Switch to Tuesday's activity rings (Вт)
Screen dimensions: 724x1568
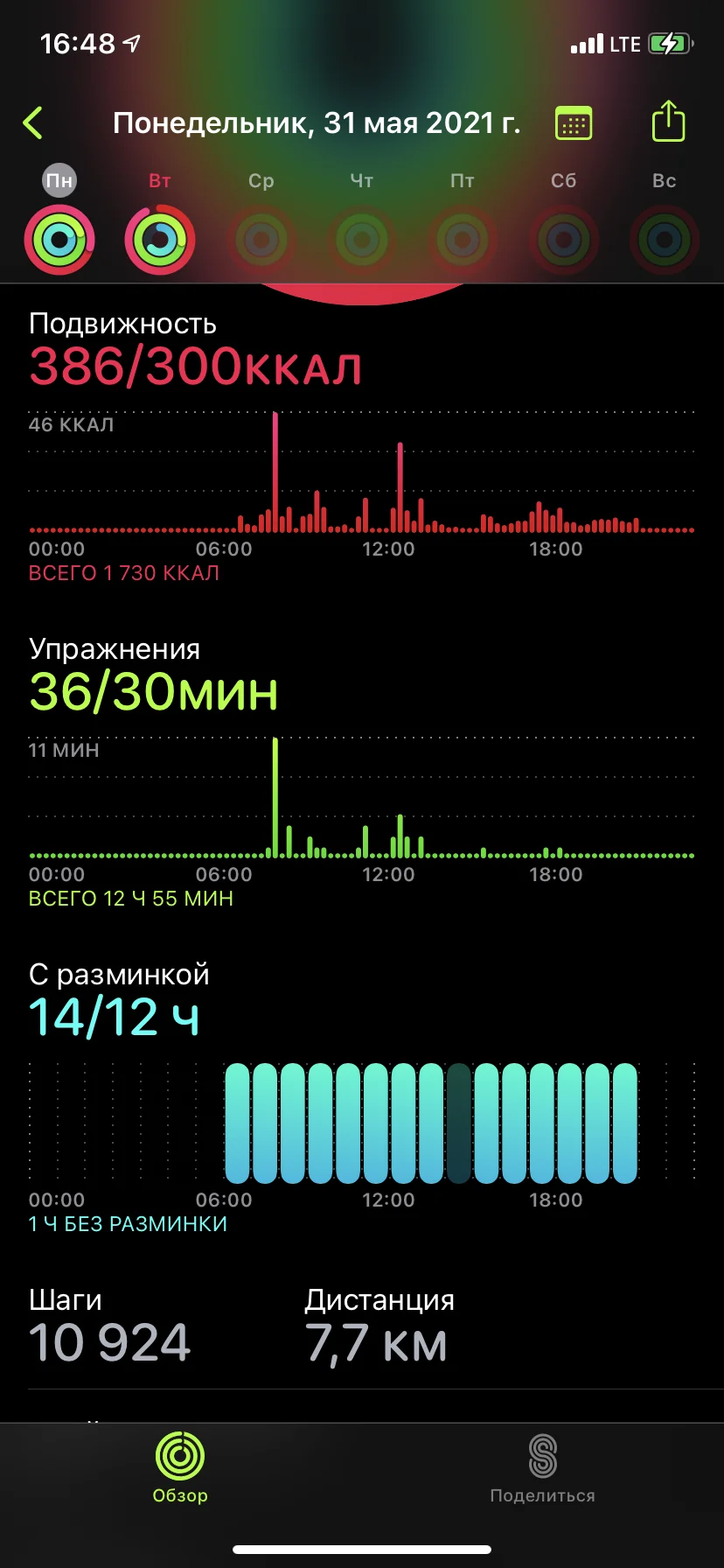[160, 239]
